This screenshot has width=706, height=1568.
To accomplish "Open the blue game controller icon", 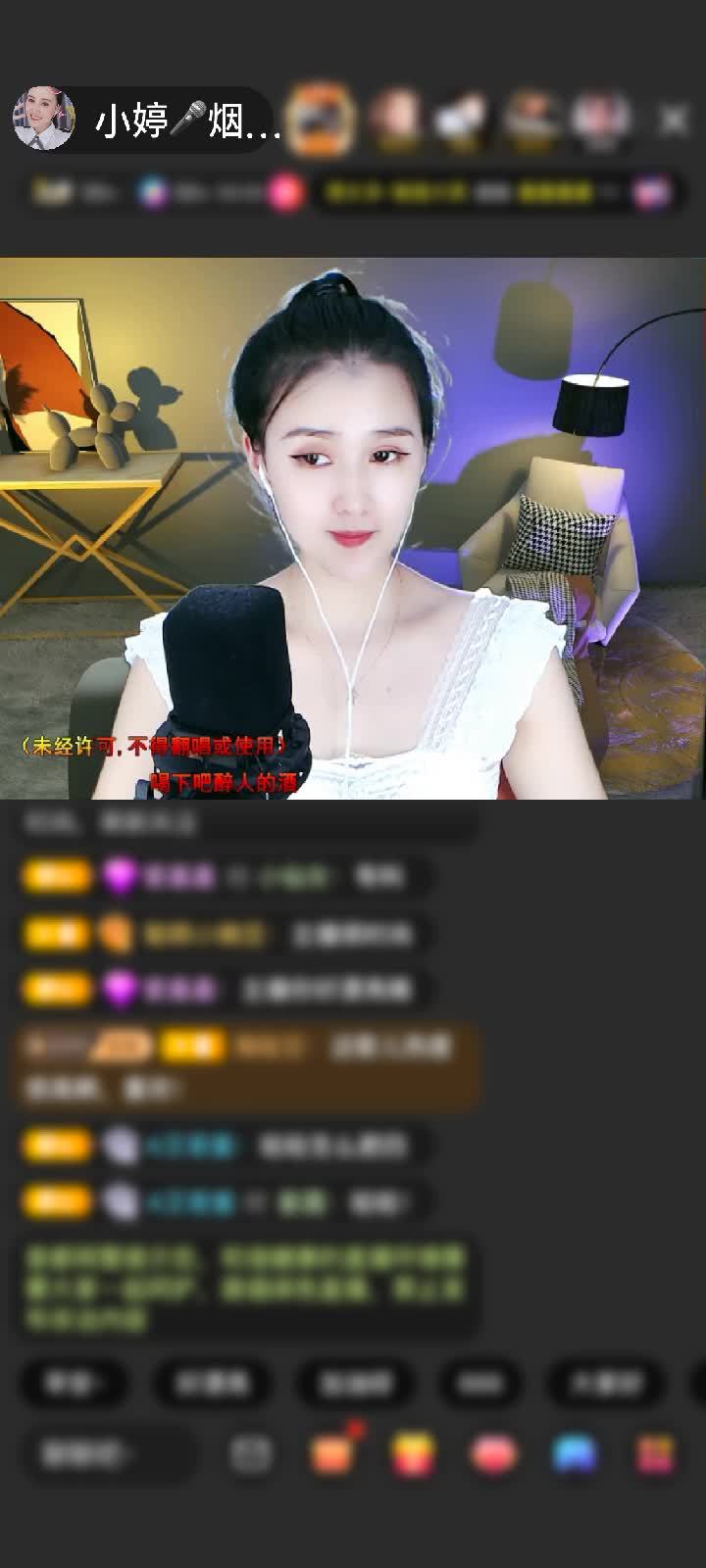I will 574,1454.
